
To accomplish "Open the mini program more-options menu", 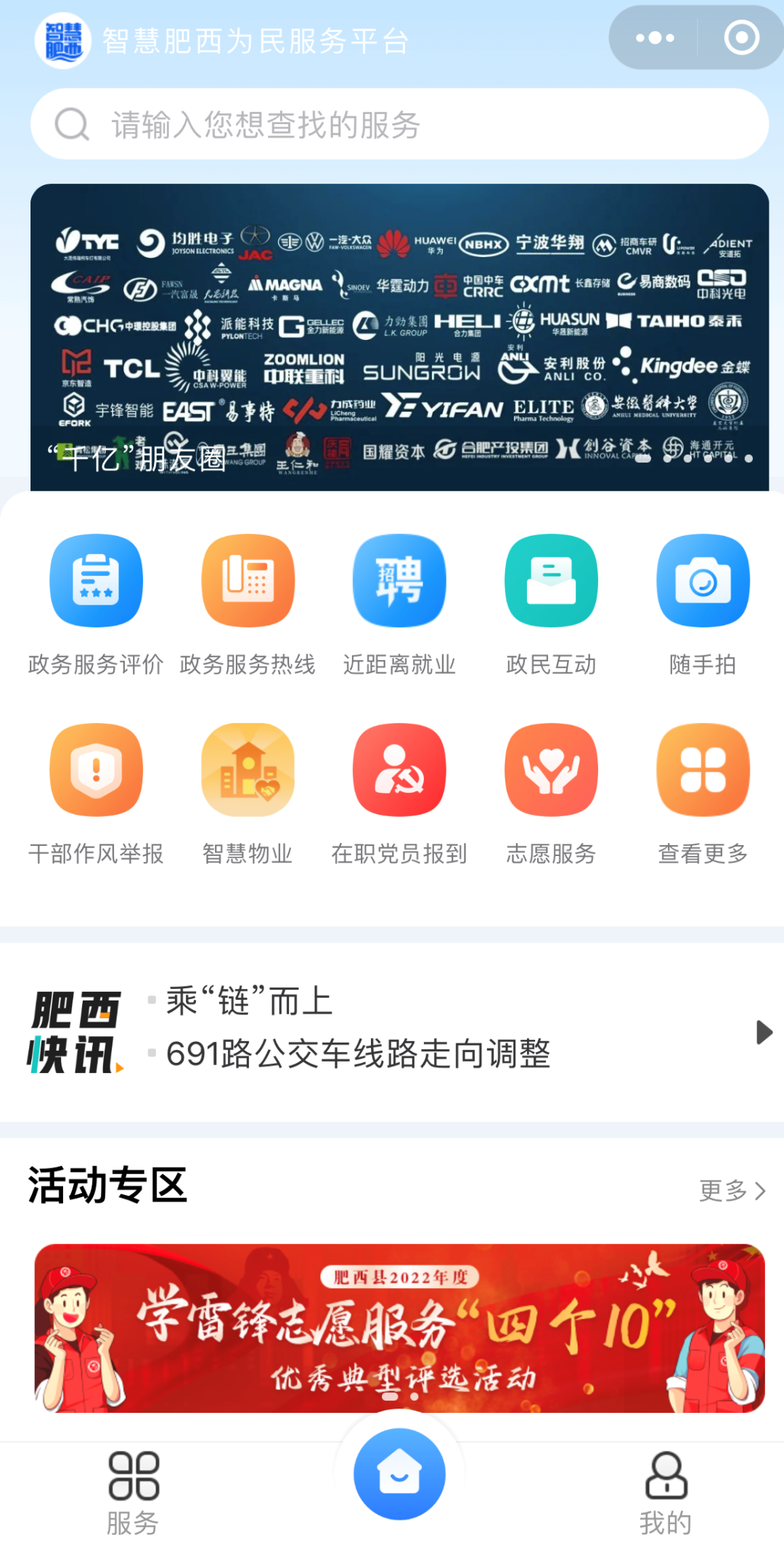I will point(655,38).
